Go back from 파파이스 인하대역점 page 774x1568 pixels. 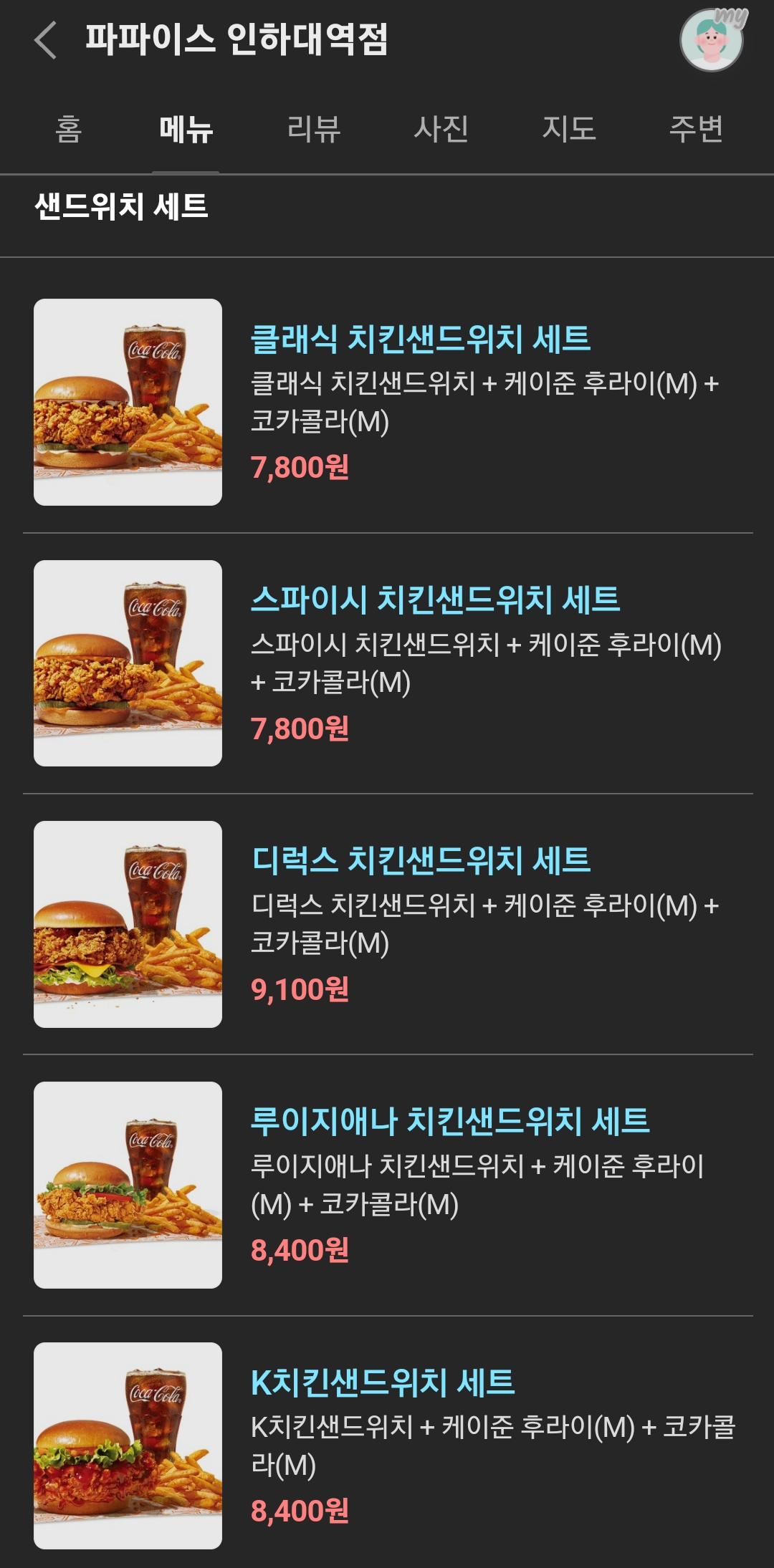[x=46, y=40]
